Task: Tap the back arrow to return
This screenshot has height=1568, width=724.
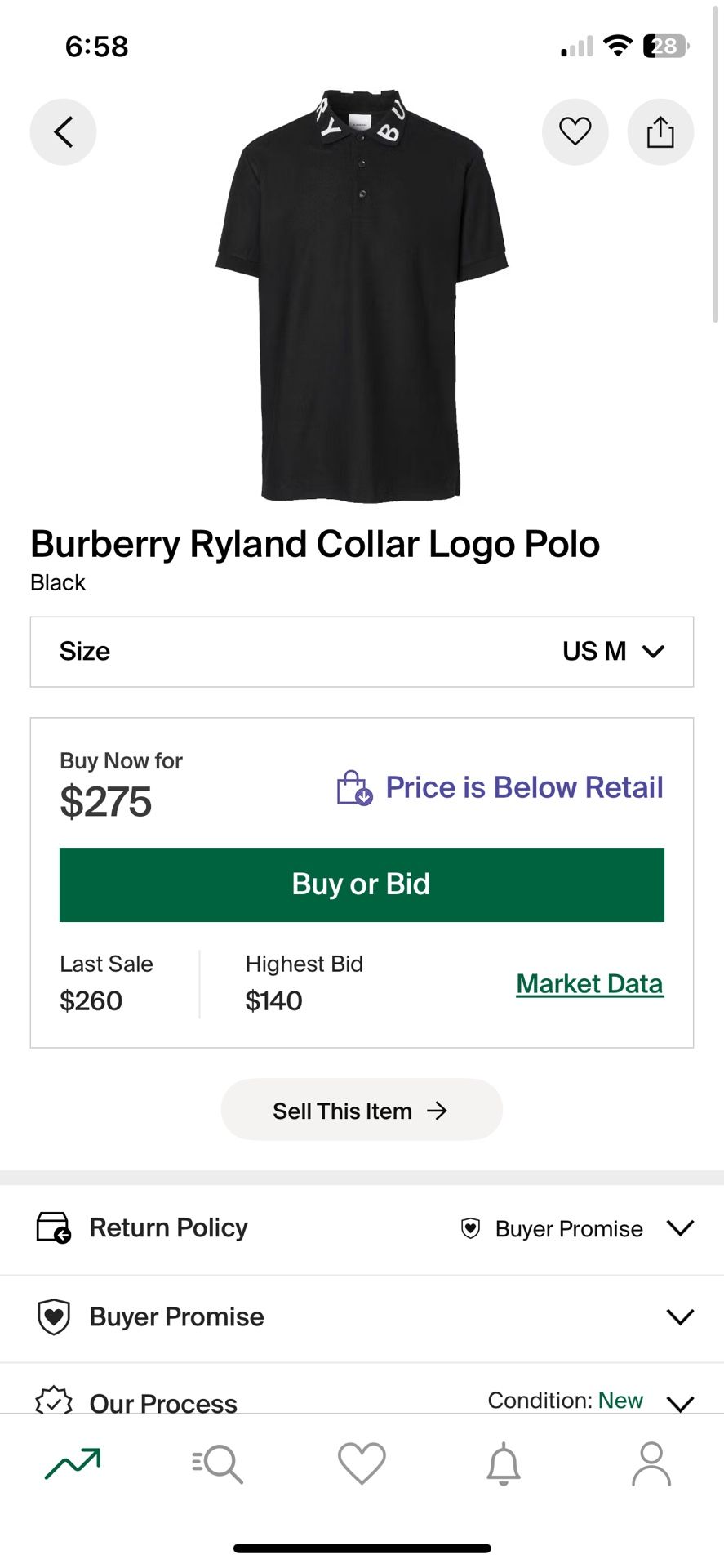Action: (63, 131)
